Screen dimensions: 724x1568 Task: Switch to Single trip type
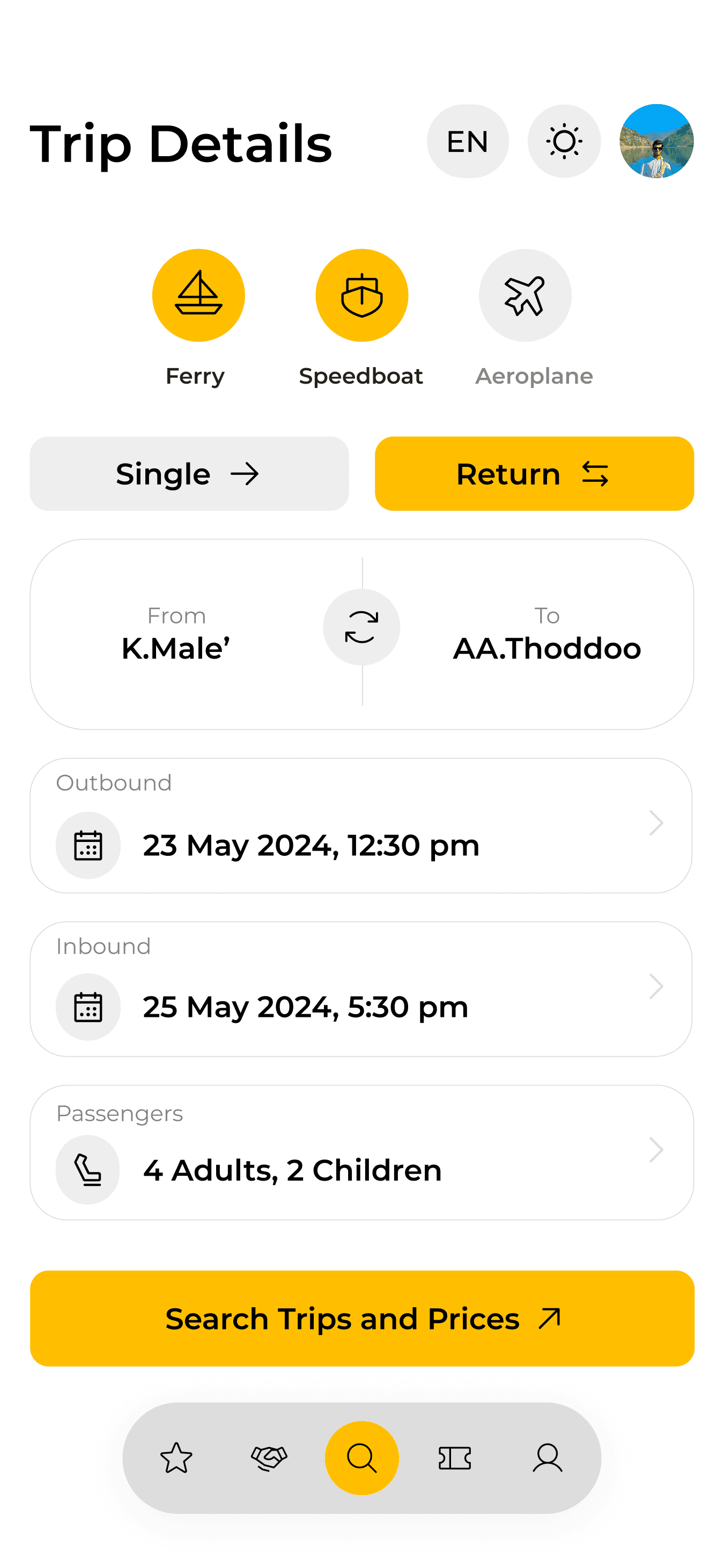[189, 473]
